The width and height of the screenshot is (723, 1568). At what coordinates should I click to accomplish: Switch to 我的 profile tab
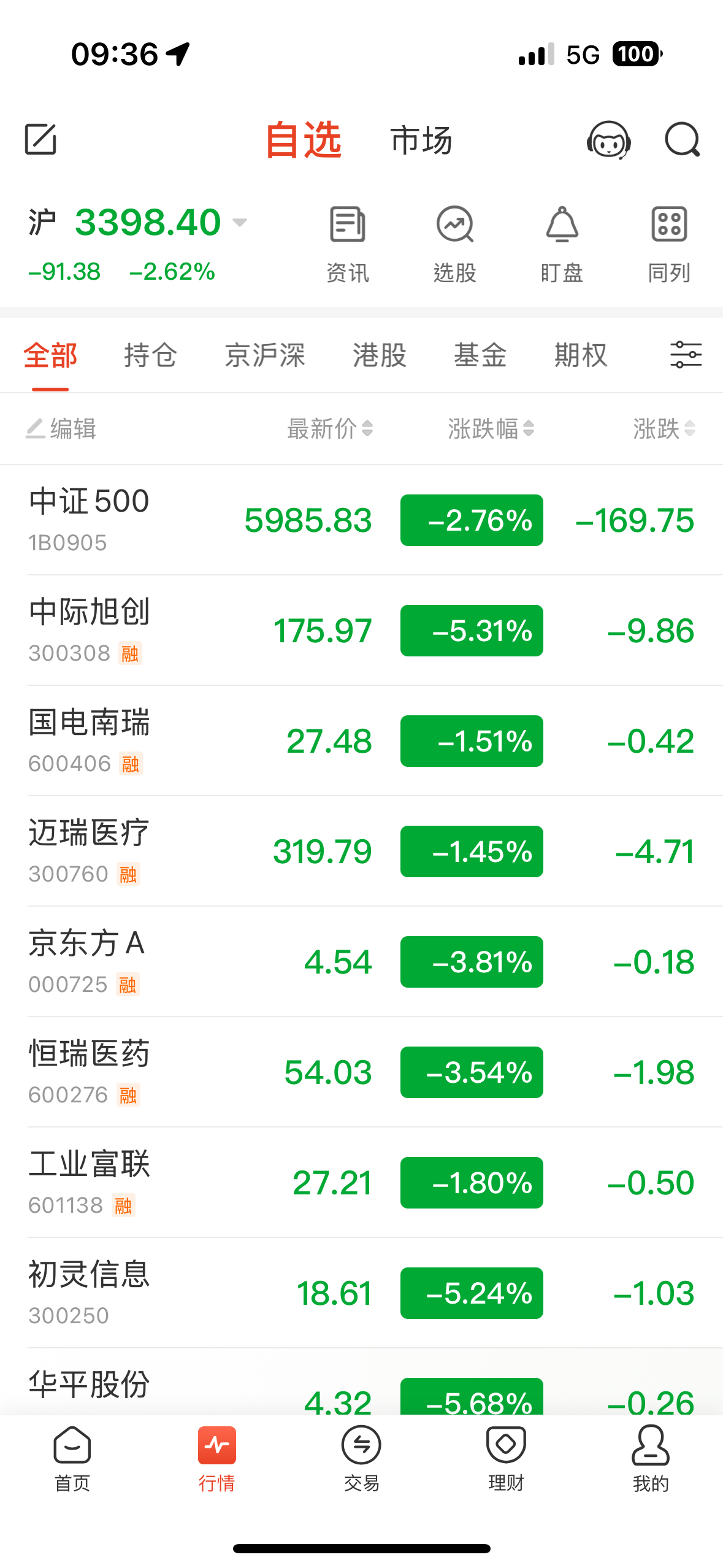click(x=650, y=1459)
